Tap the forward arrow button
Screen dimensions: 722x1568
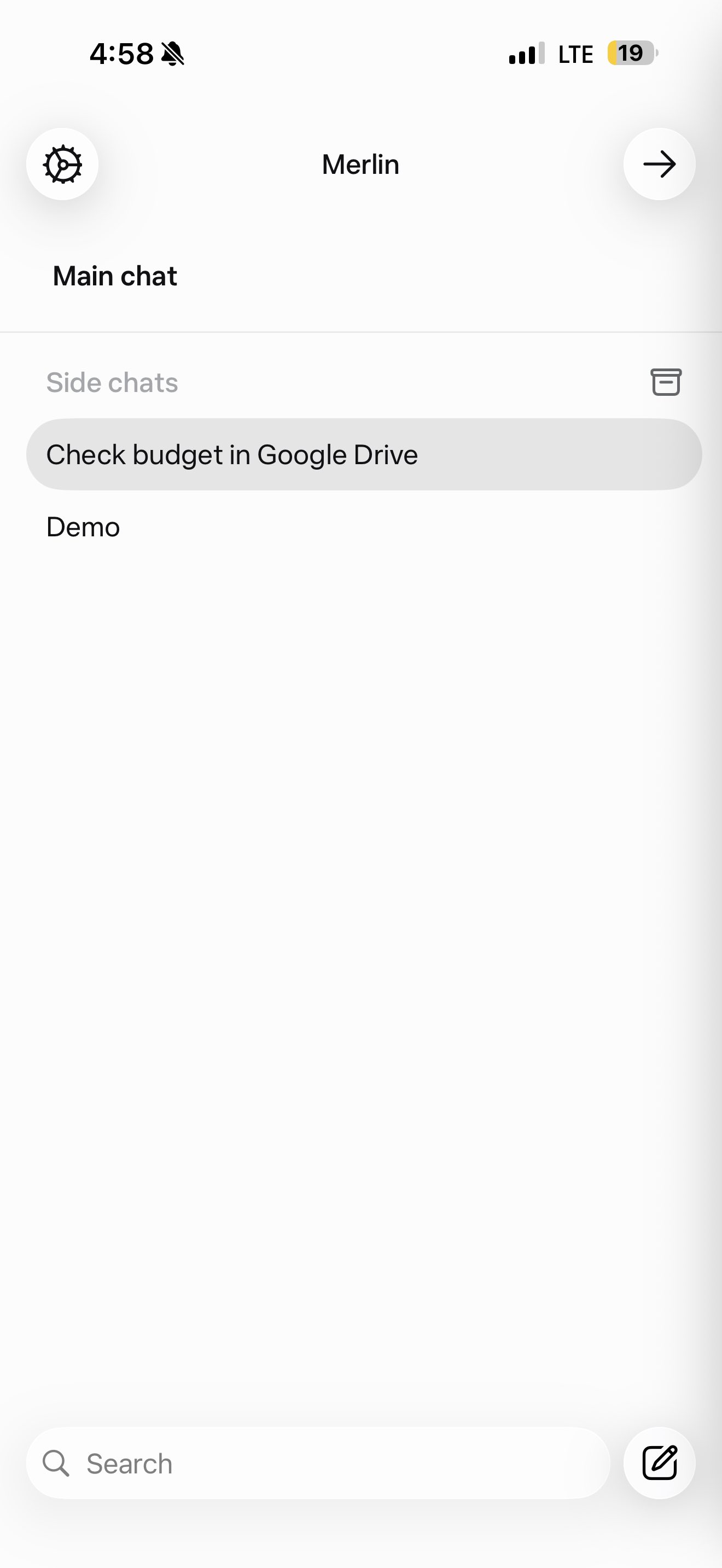[x=659, y=165]
